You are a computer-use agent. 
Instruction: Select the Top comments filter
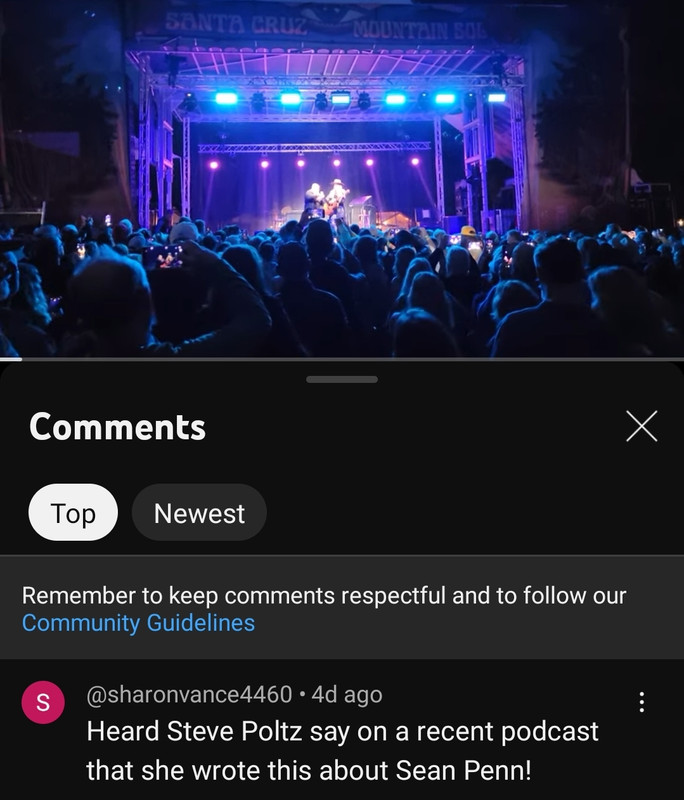(73, 513)
